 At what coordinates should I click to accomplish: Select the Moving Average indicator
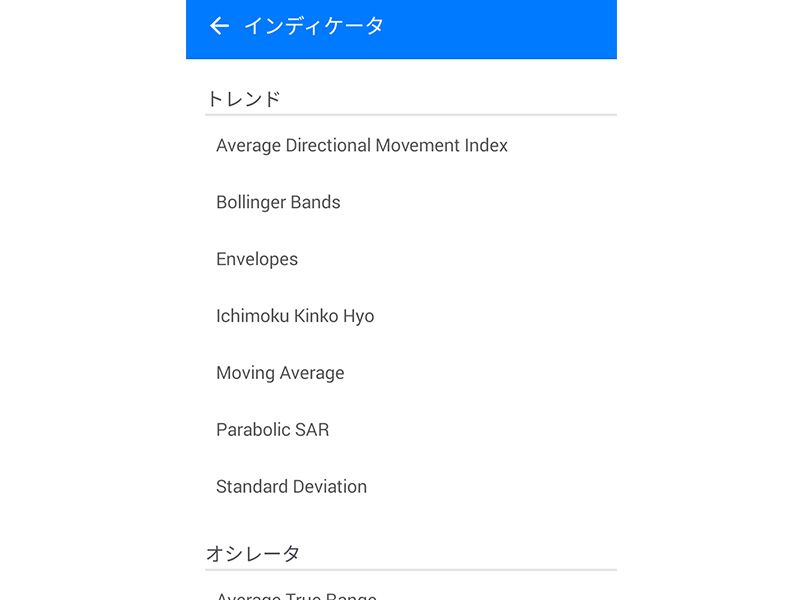[x=280, y=374]
